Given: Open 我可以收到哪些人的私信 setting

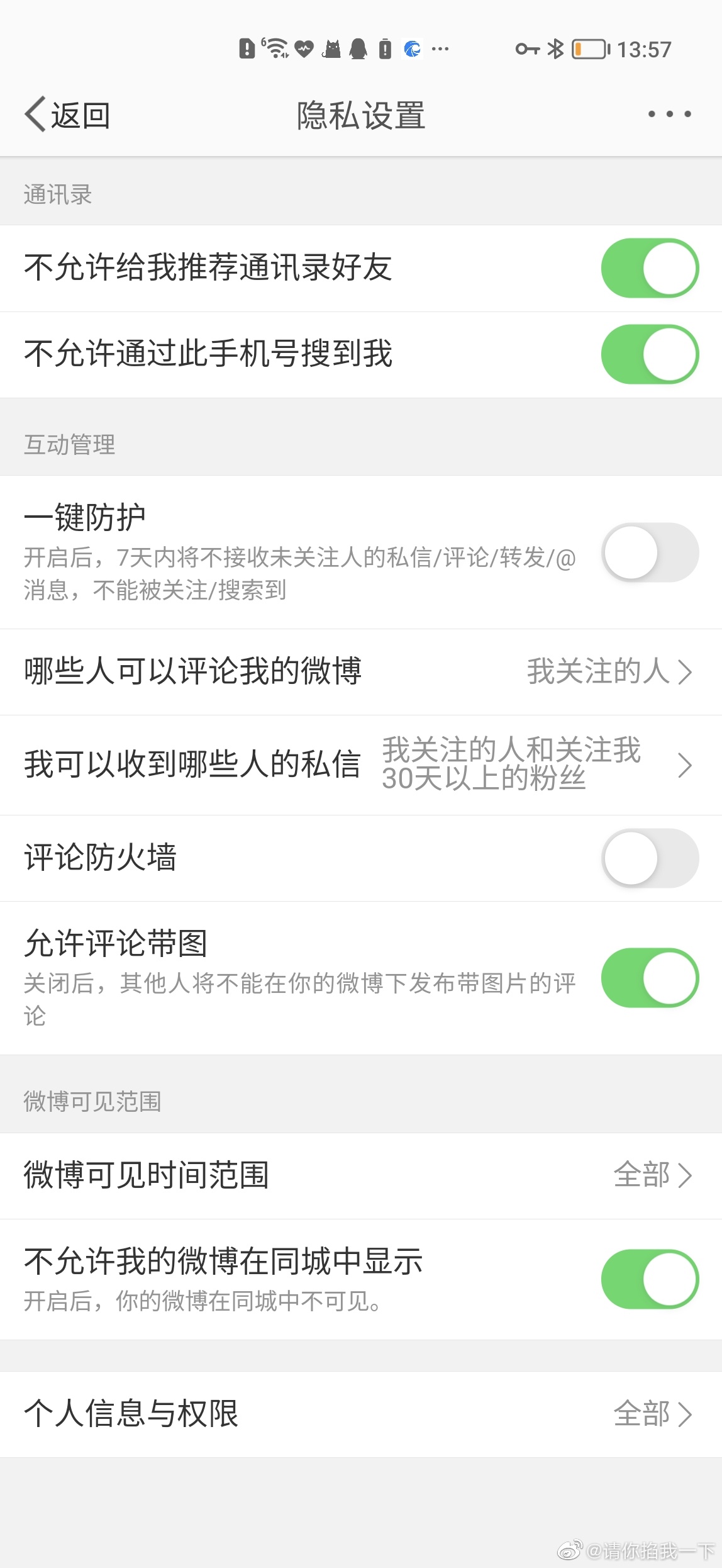Looking at the screenshot, I should [x=361, y=765].
